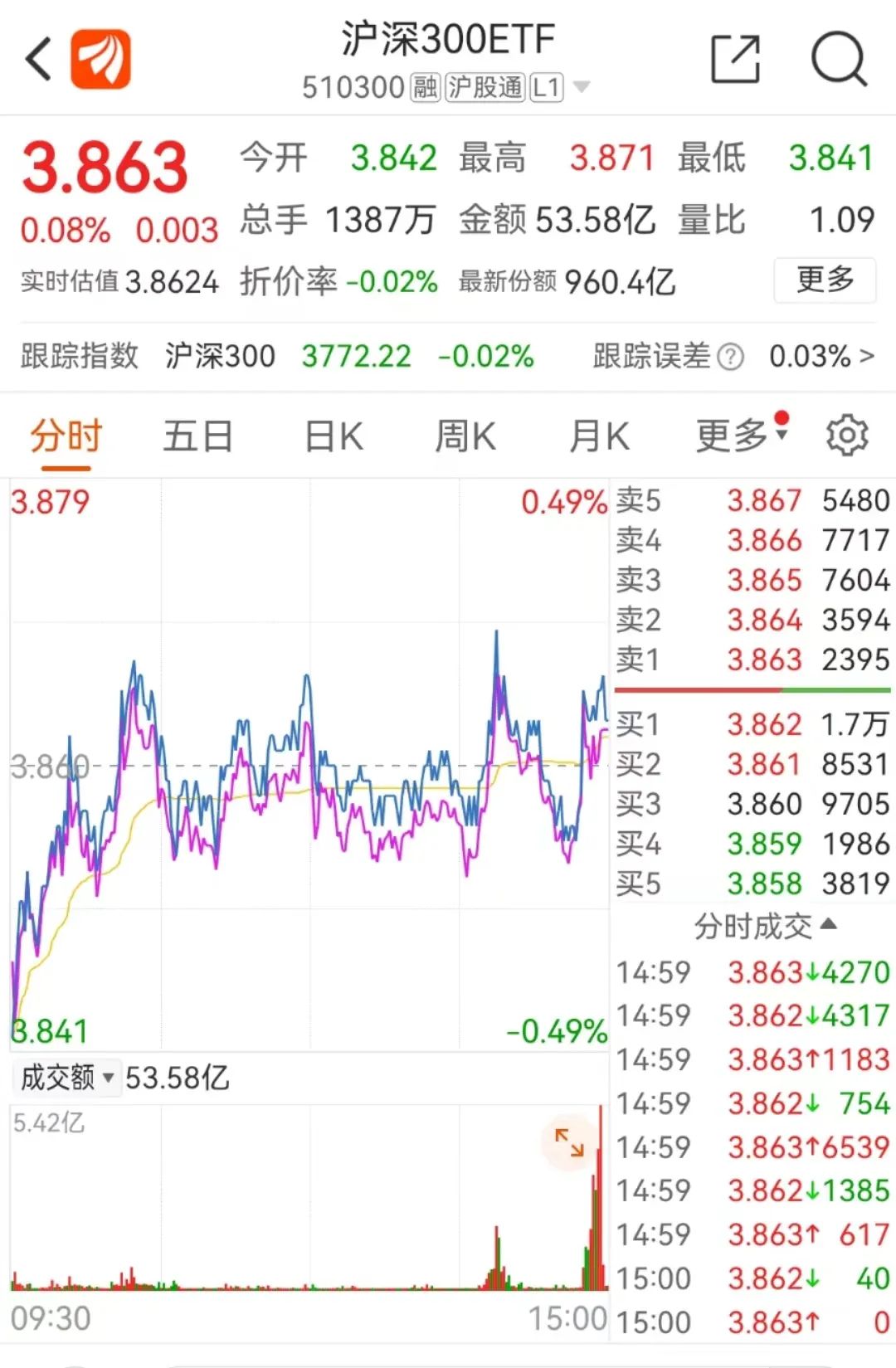Expand the 沪深300ETF title dropdown arrow
This screenshot has width=896, height=1368.
pos(582,87)
